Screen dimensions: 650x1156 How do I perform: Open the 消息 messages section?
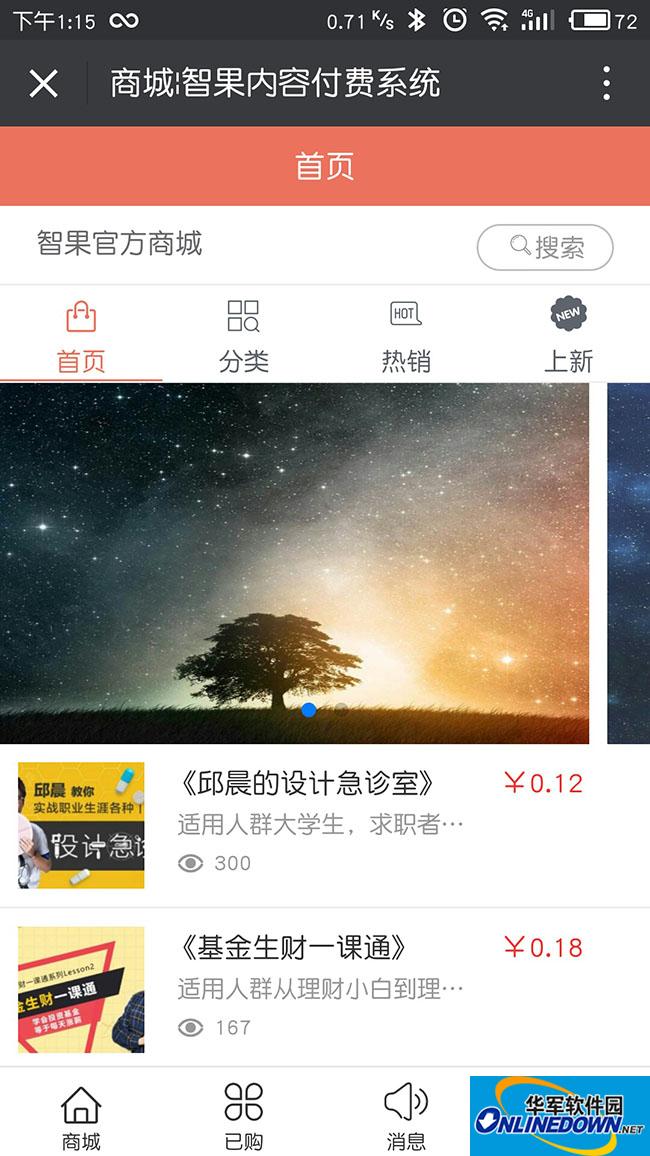[405, 1116]
